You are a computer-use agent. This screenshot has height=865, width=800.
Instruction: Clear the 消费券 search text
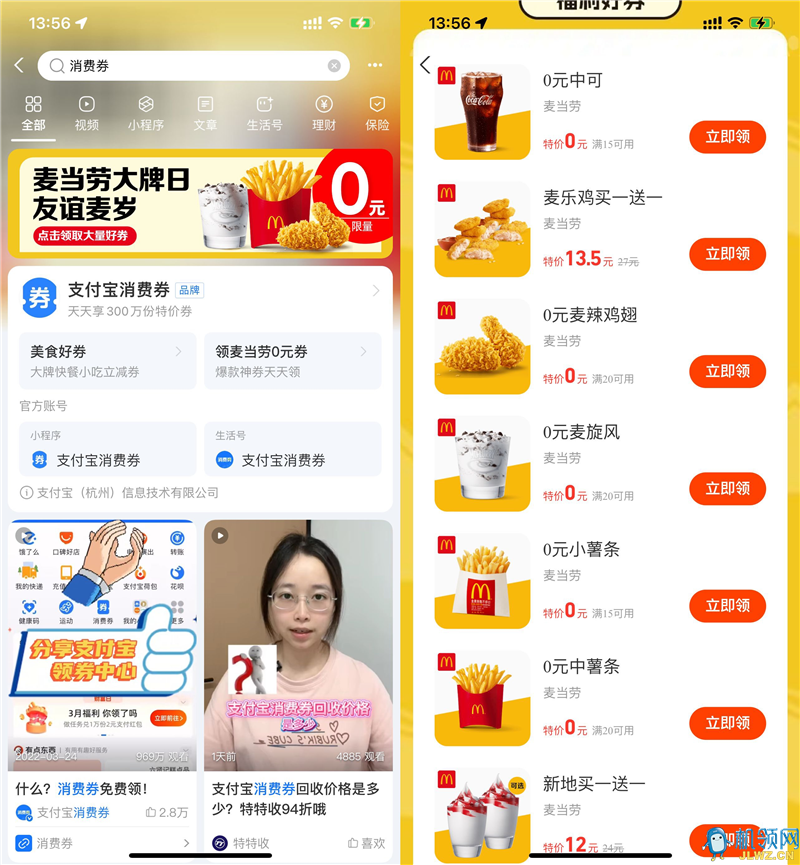point(334,66)
